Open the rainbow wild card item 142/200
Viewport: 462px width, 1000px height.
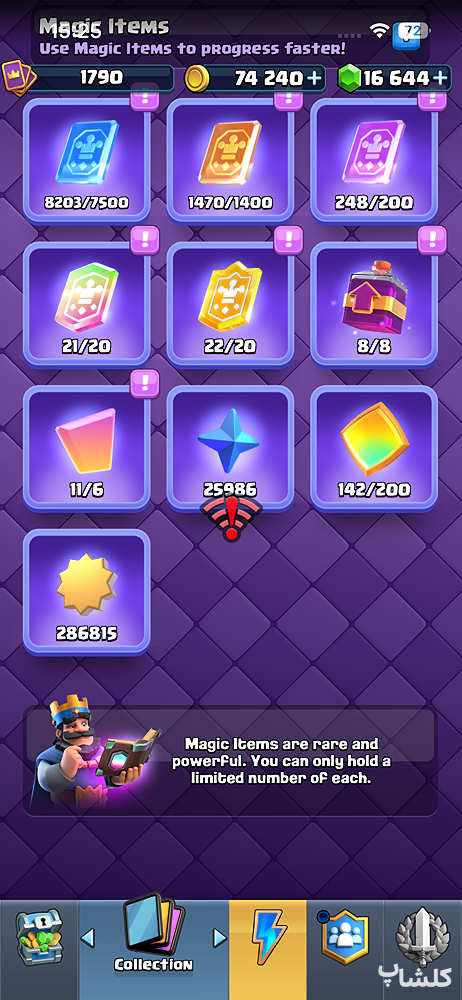374,447
